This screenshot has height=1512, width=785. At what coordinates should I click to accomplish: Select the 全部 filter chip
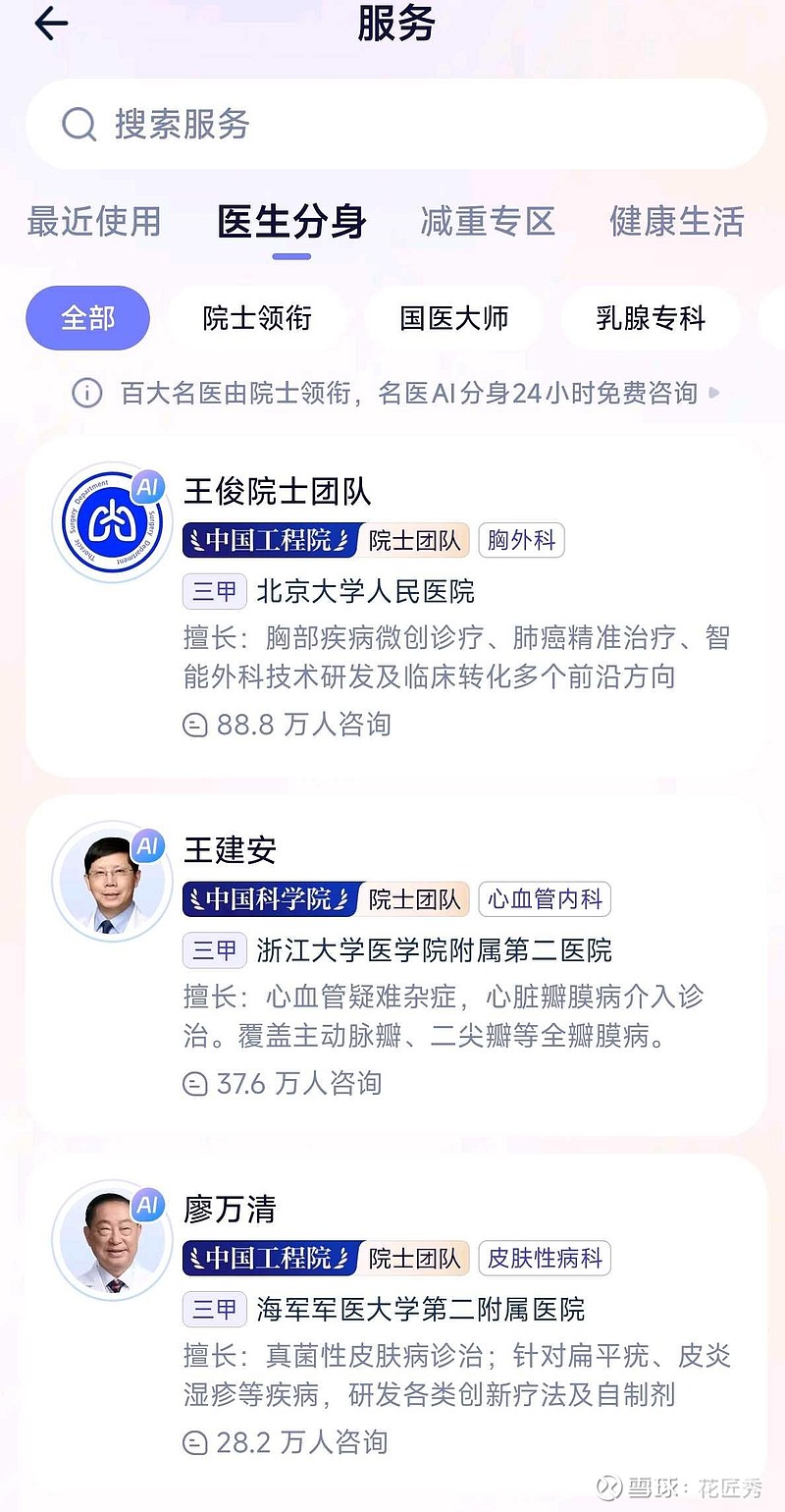87,317
